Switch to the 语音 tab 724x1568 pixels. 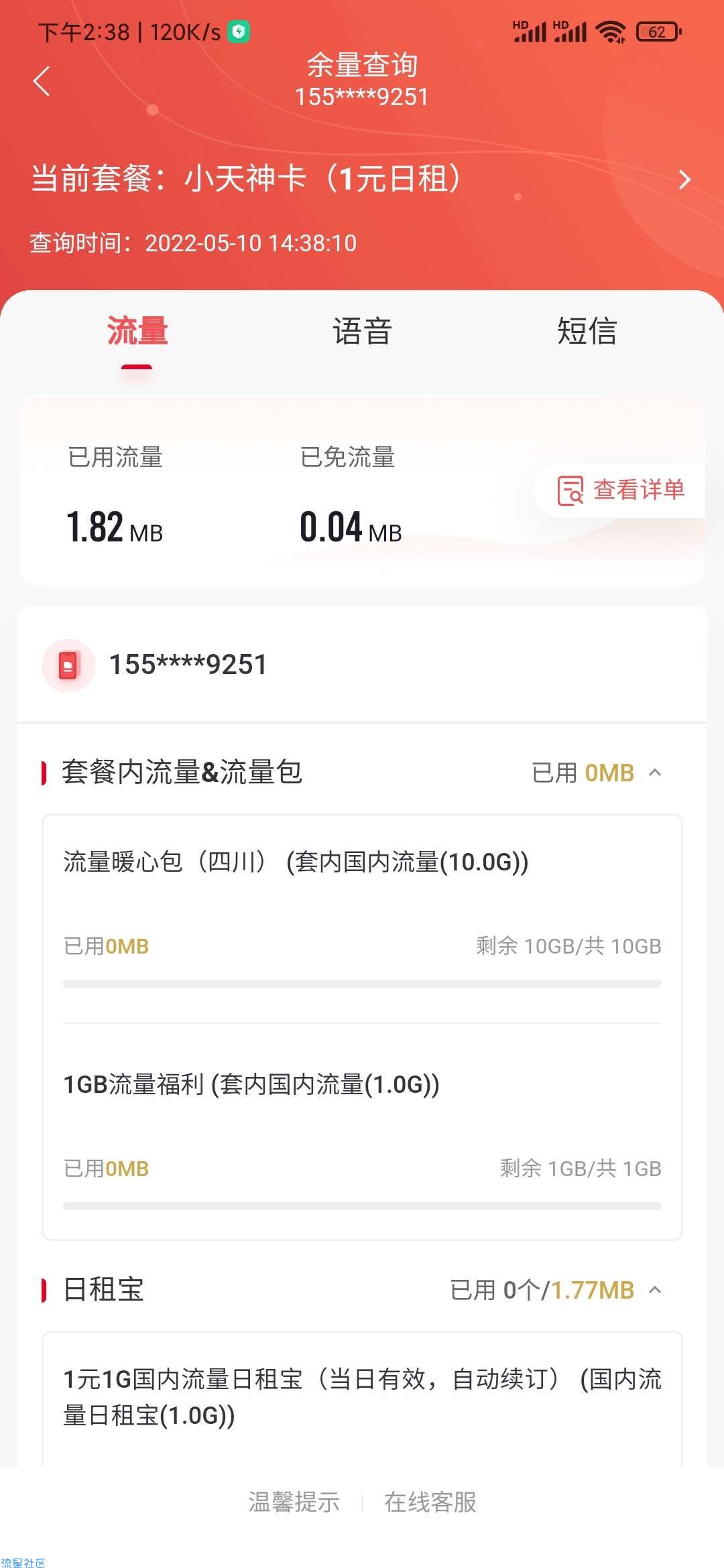pos(362,332)
